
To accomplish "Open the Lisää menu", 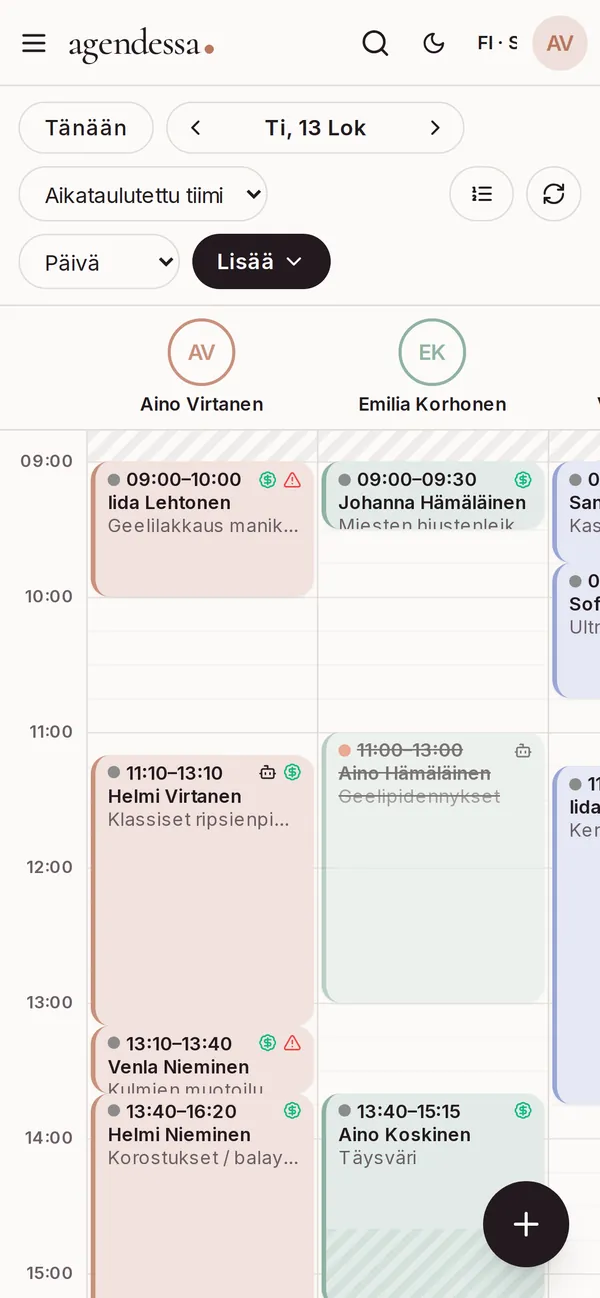I will (261, 262).
